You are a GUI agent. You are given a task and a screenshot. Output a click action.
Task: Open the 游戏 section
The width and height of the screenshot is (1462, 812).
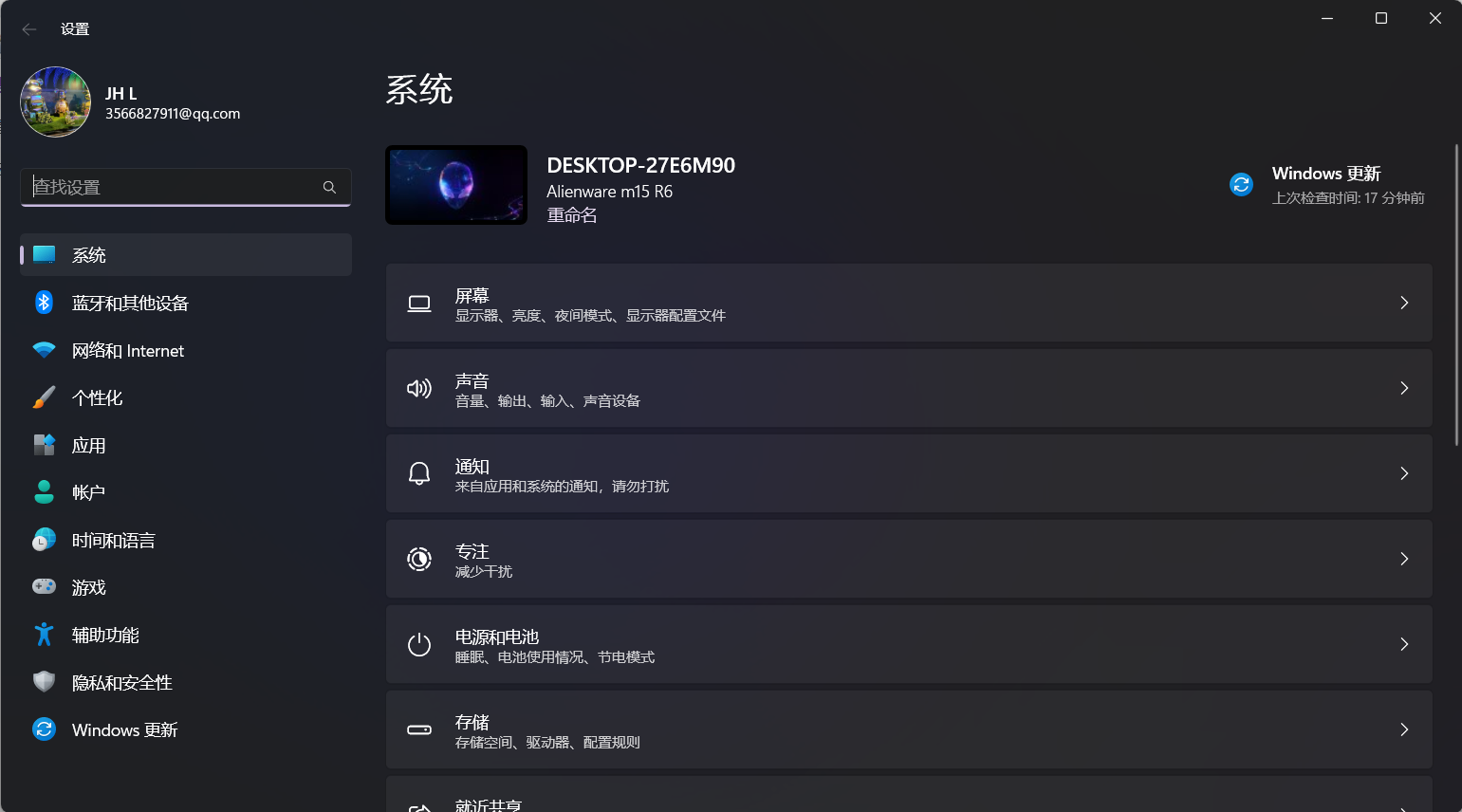coord(88,588)
